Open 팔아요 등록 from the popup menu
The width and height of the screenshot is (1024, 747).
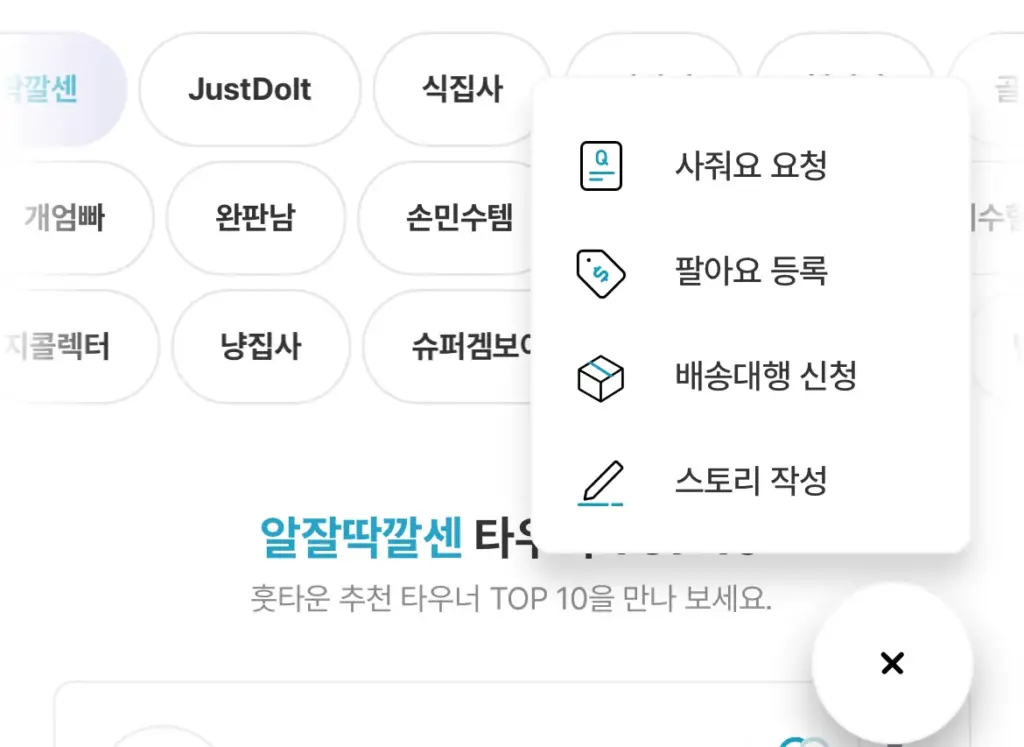click(x=750, y=271)
